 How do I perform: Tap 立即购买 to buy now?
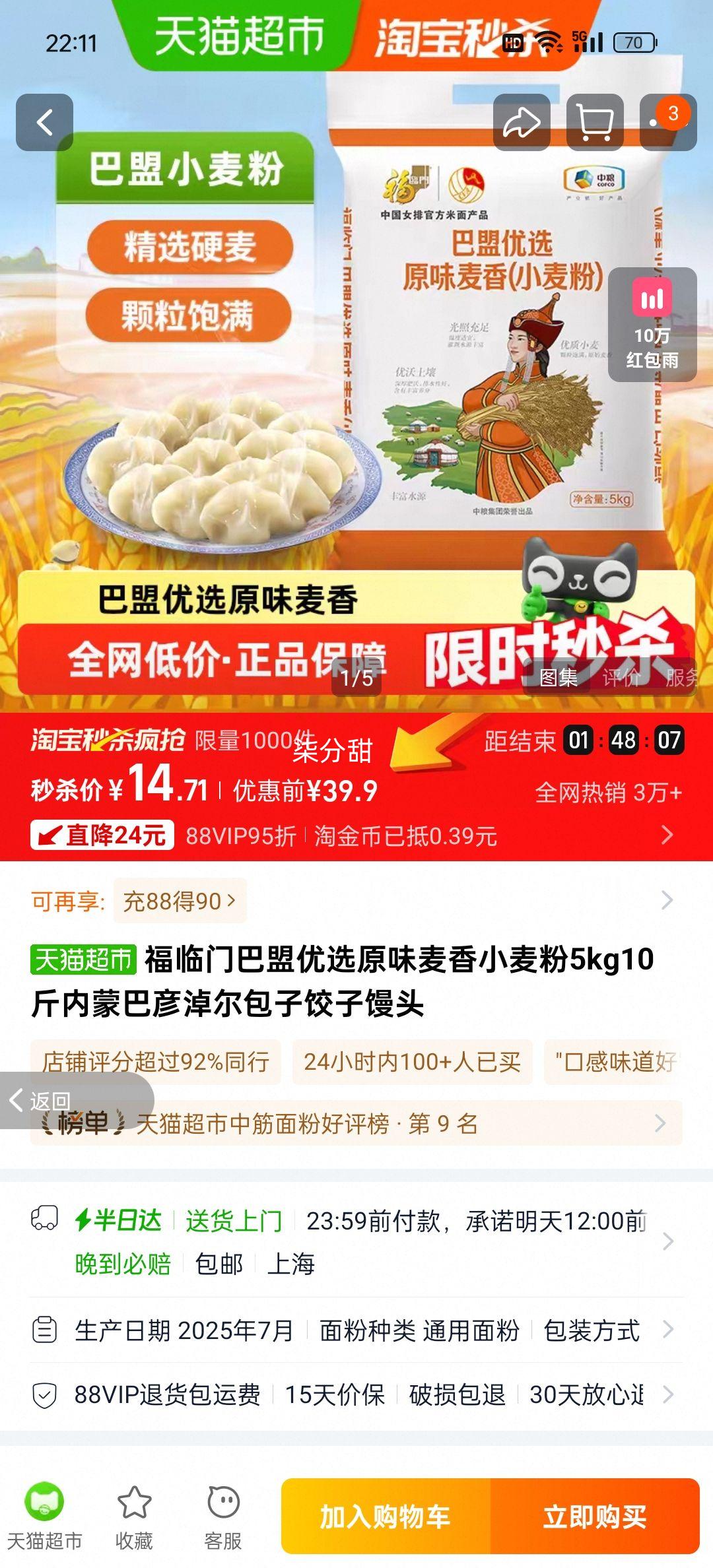pos(594,1517)
